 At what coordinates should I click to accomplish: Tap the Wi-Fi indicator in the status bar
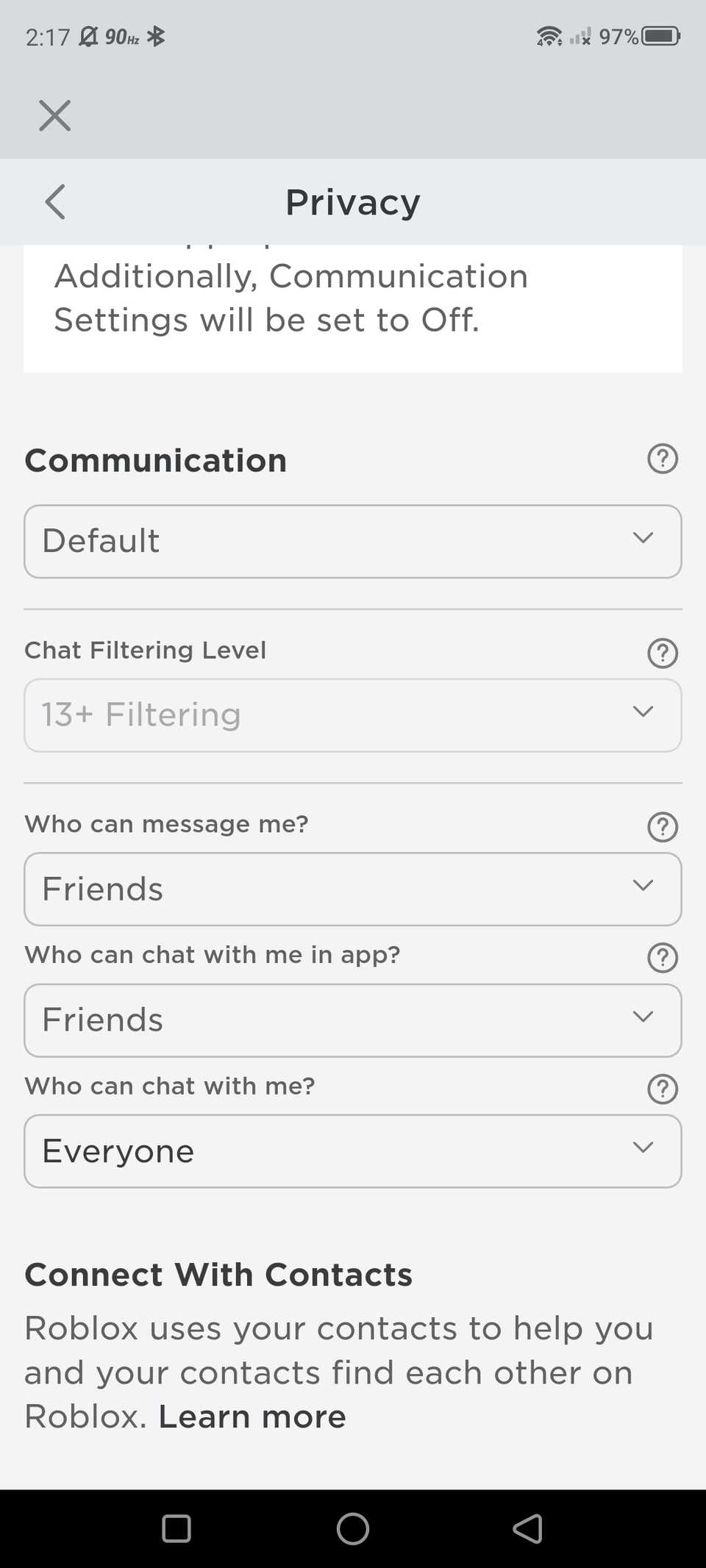click(x=549, y=35)
